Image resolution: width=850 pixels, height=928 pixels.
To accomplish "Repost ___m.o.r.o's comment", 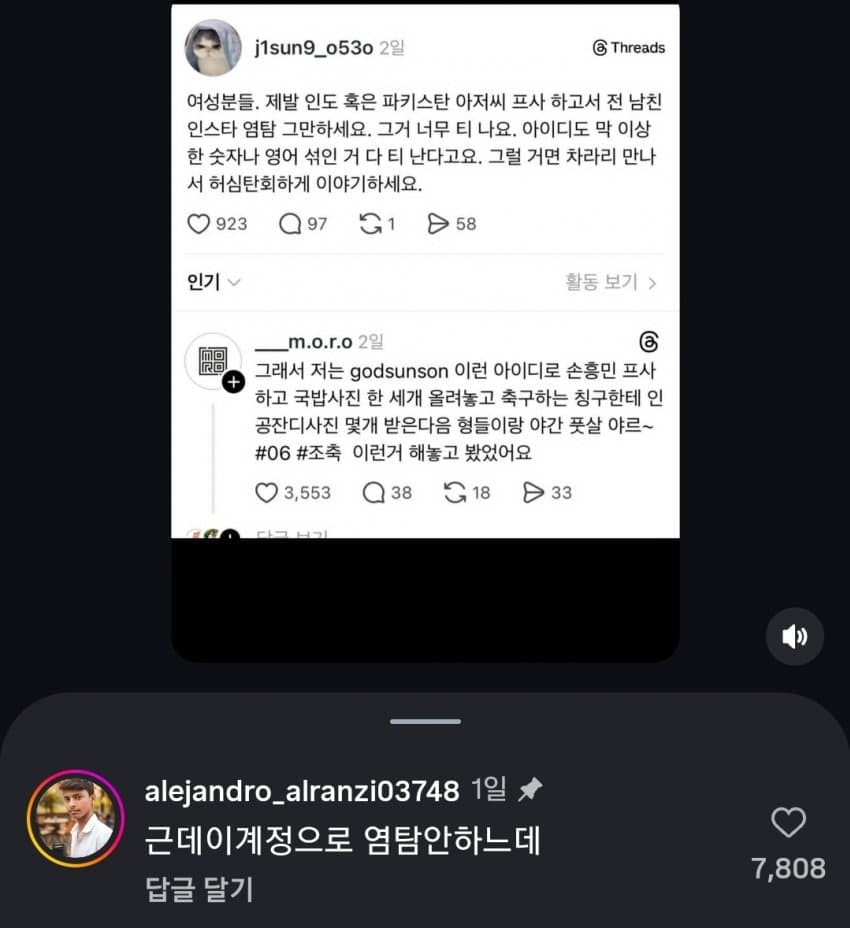I will coord(456,492).
